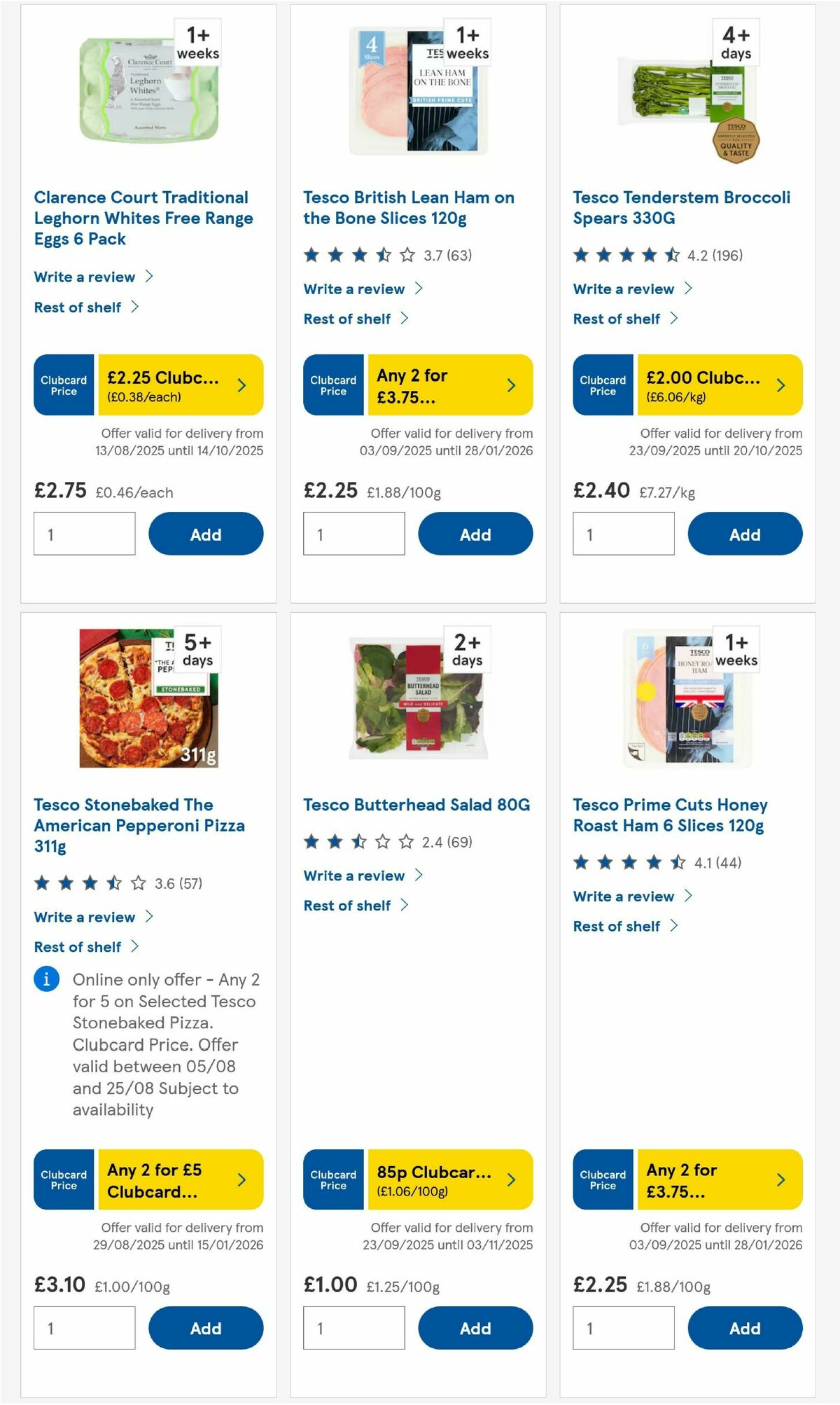Click the Clubcard Price badge on Lean Ham
This screenshot has width=840, height=1405.
(x=332, y=384)
